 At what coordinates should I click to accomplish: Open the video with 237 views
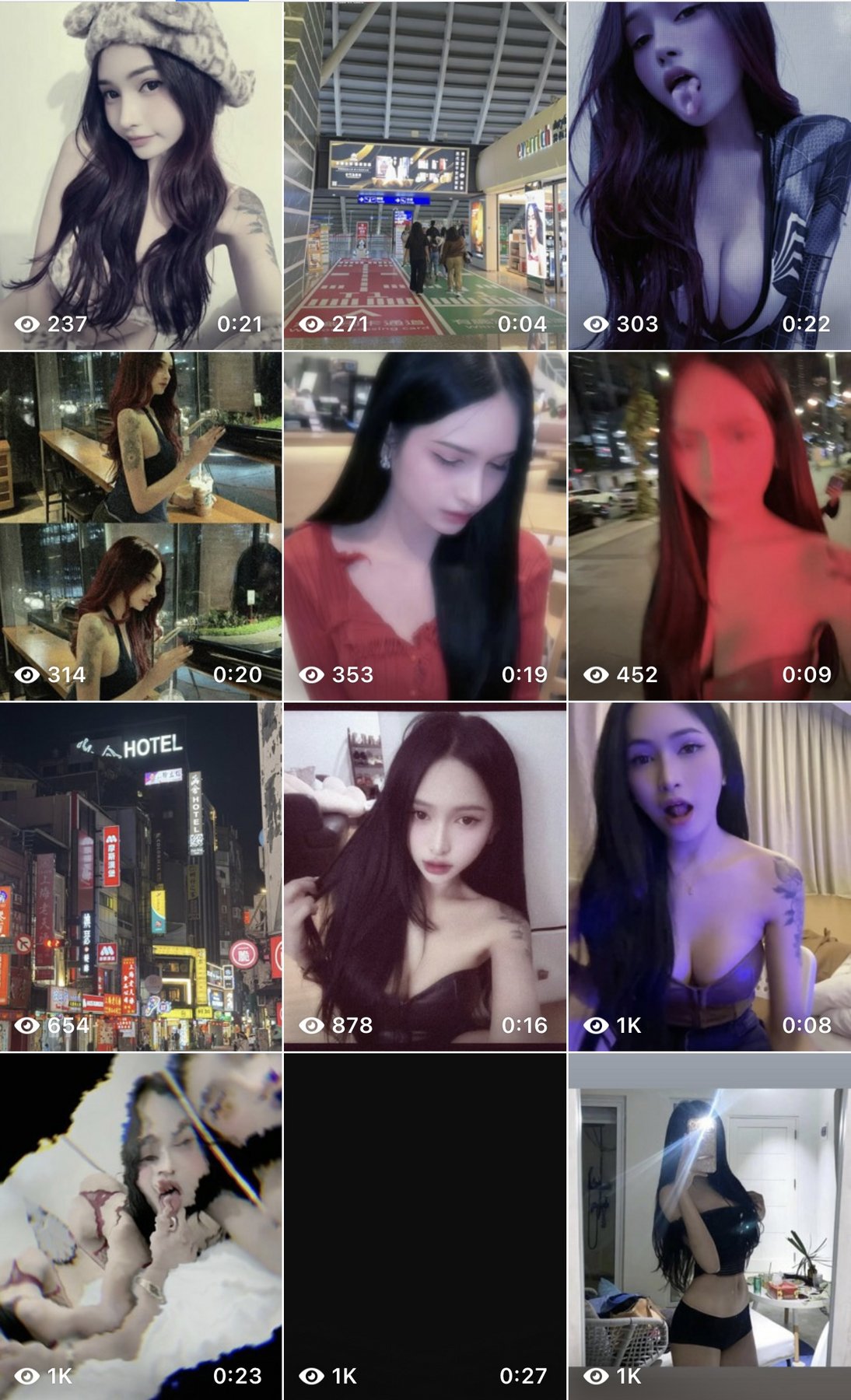point(141,175)
